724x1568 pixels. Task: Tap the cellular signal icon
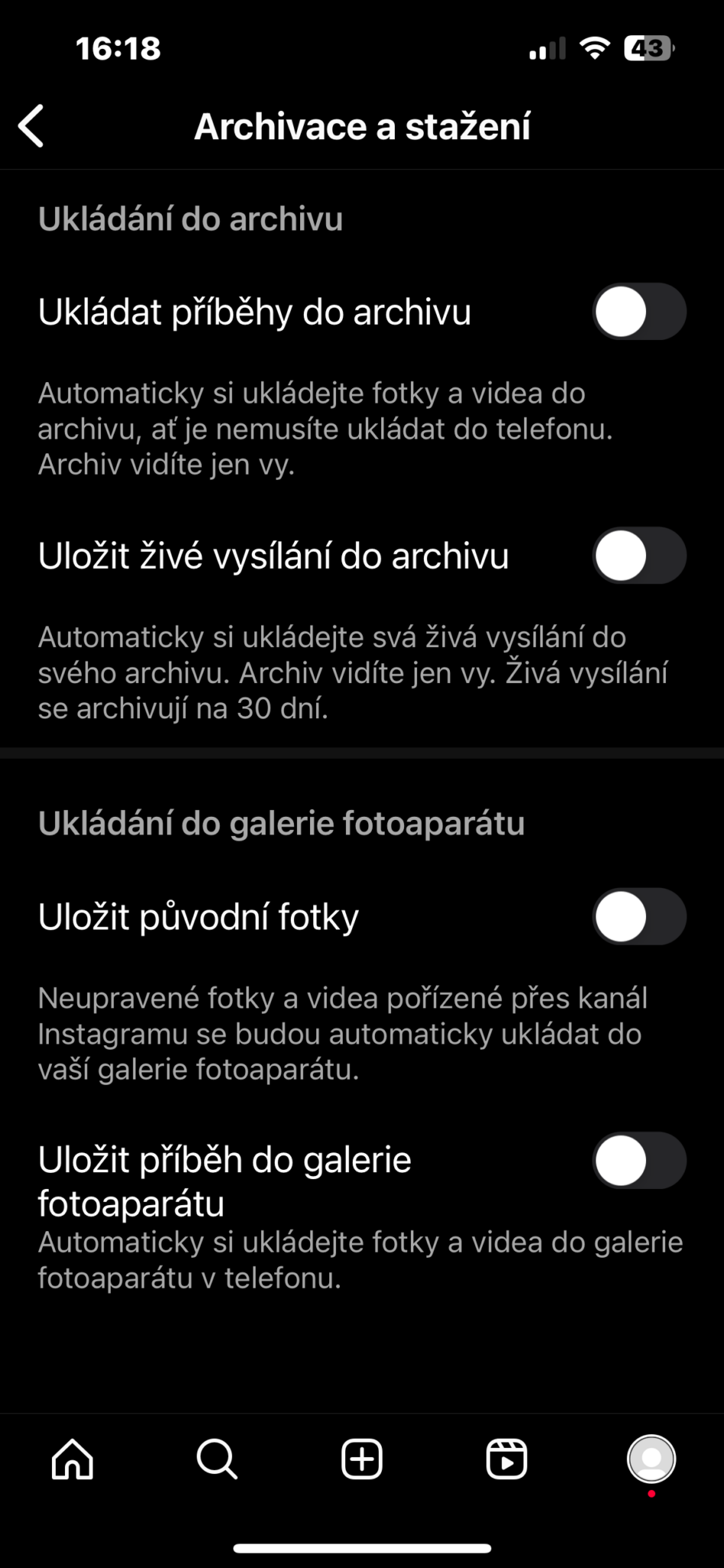(545, 48)
